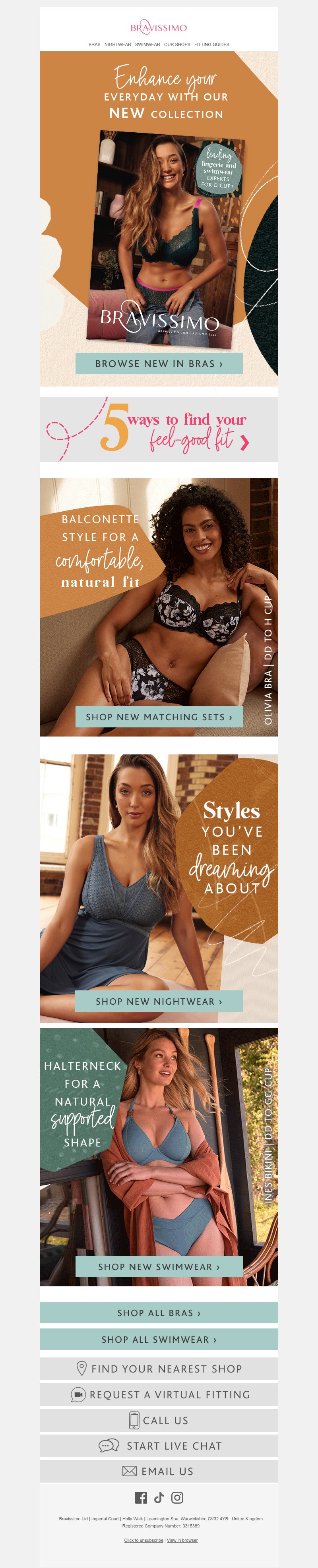Select Shop All Swimwear

(159, 1340)
